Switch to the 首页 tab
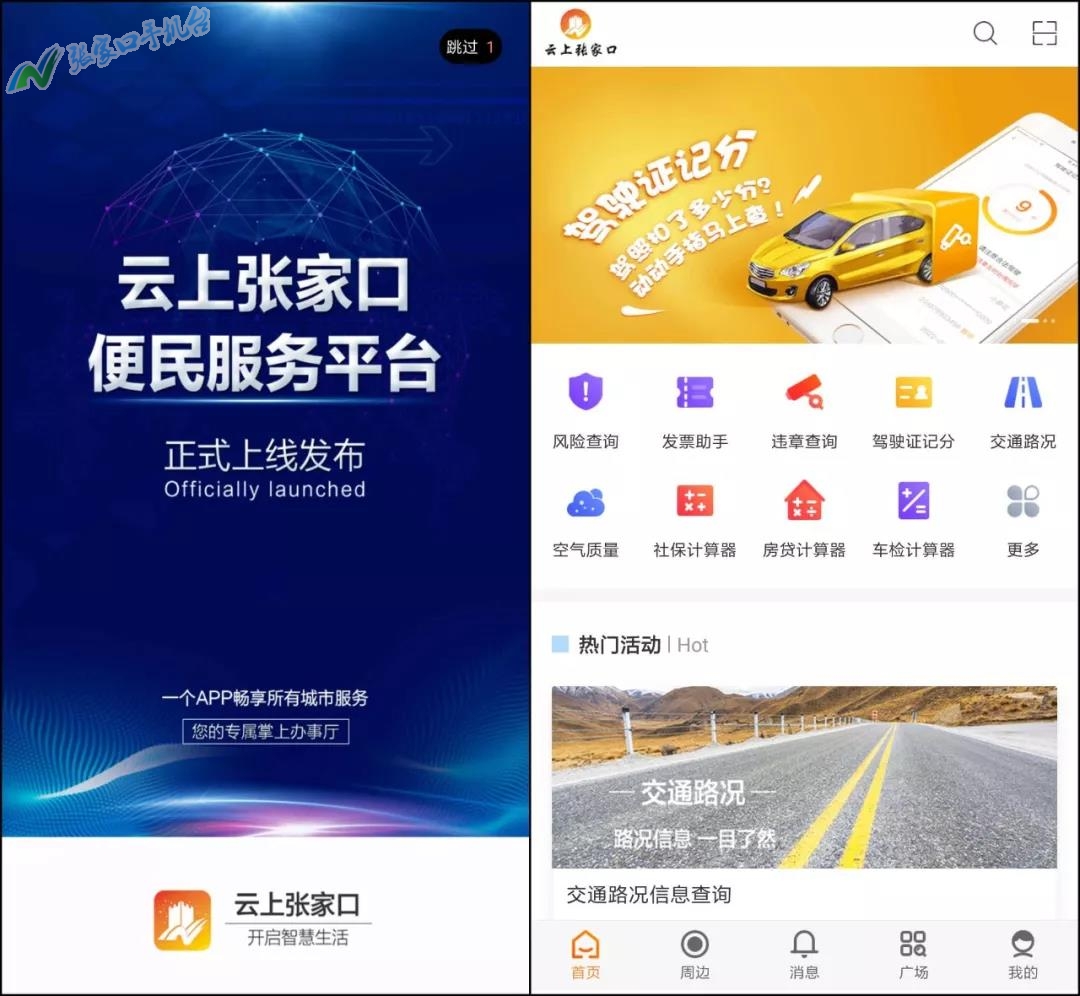 (x=586, y=955)
